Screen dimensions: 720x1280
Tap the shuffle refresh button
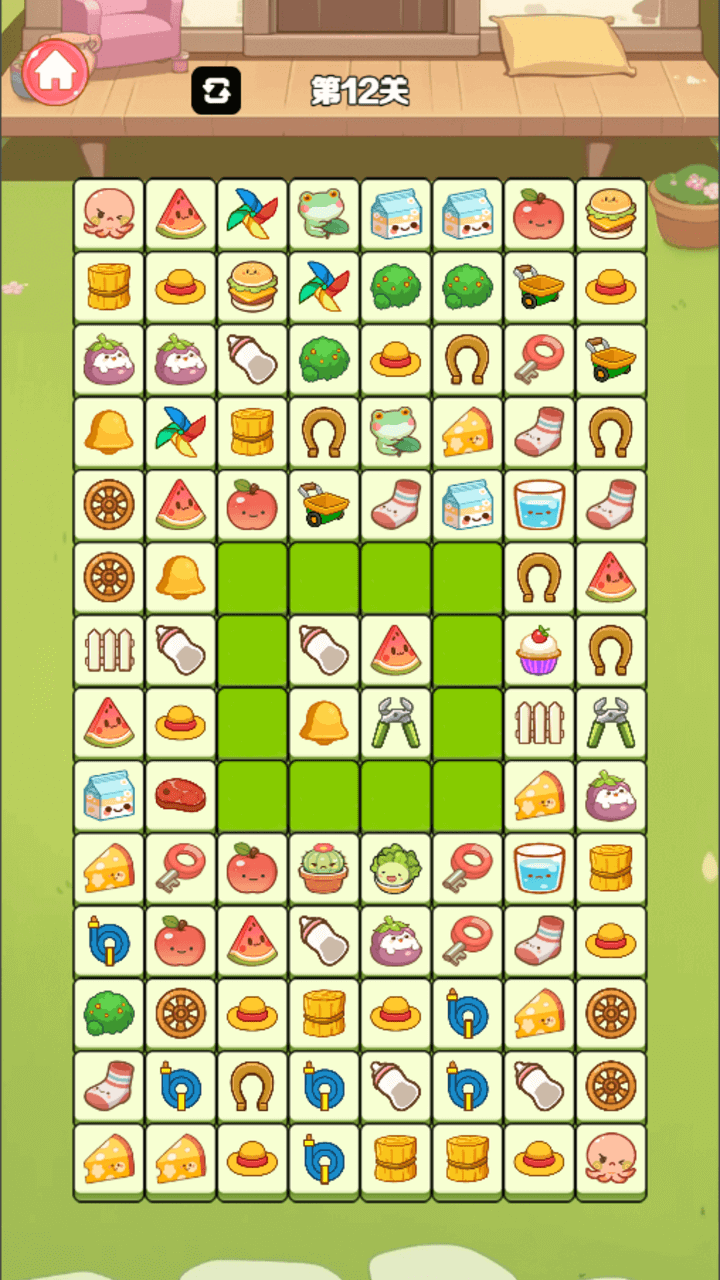click(x=216, y=91)
